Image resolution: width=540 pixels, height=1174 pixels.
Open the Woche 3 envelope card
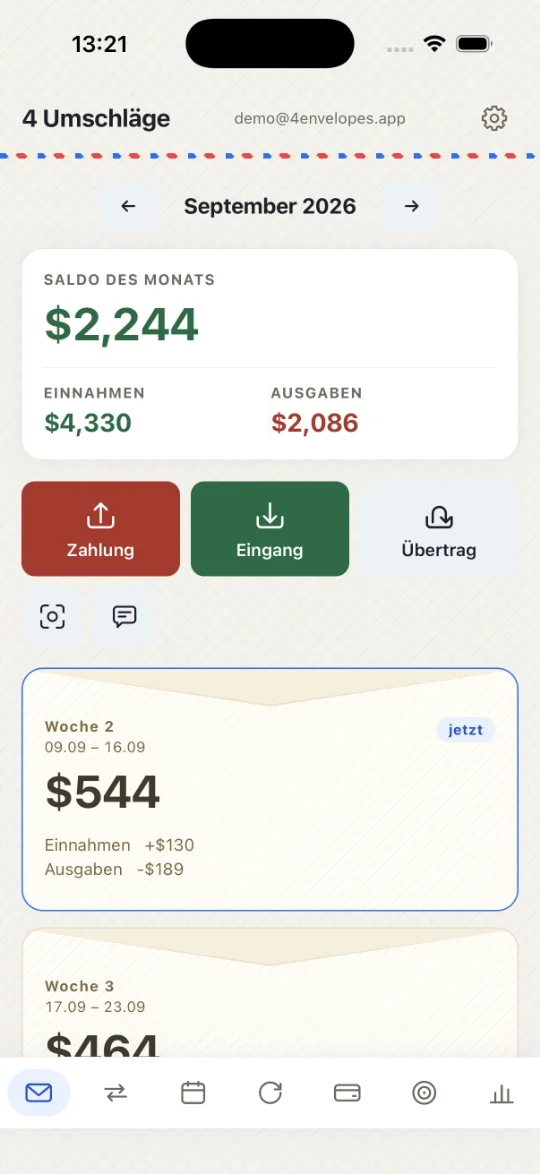coord(270,993)
